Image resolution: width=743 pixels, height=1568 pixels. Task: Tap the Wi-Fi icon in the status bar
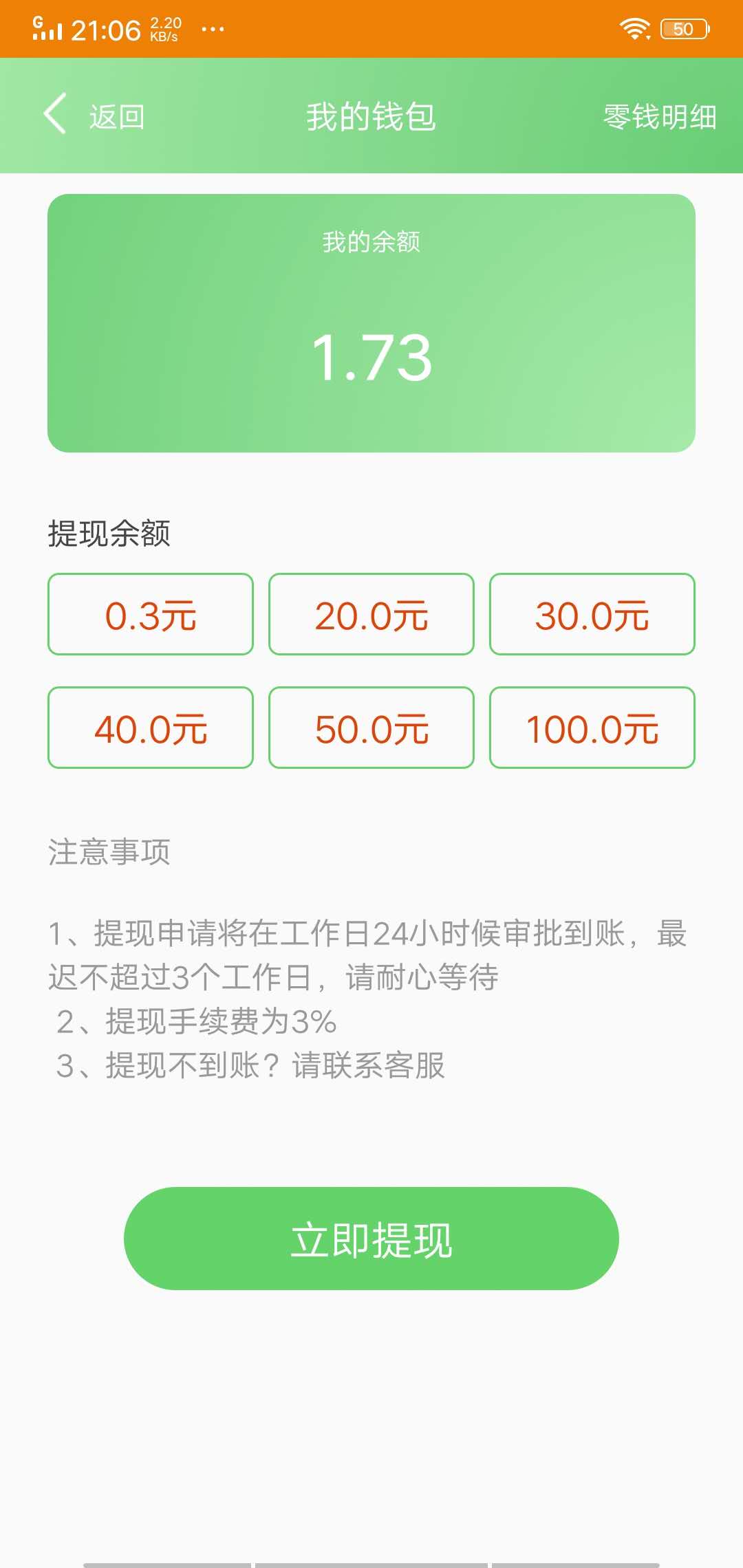[634, 28]
